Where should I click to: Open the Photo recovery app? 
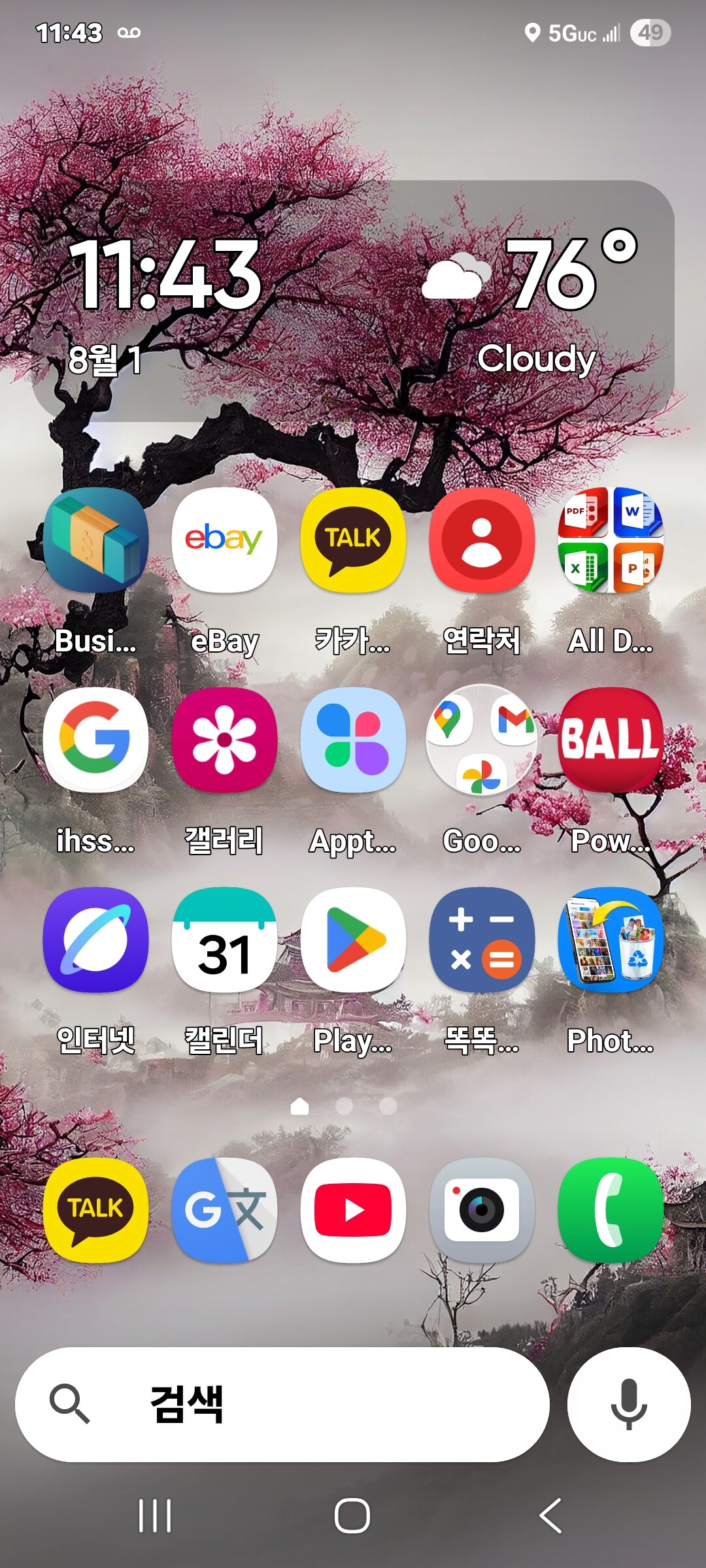(x=611, y=940)
